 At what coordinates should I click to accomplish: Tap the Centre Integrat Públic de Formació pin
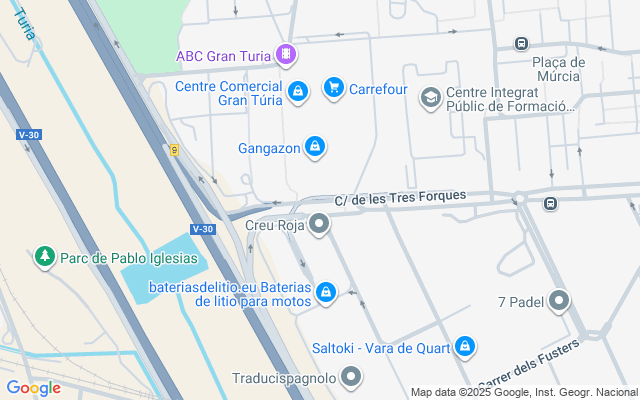click(430, 98)
